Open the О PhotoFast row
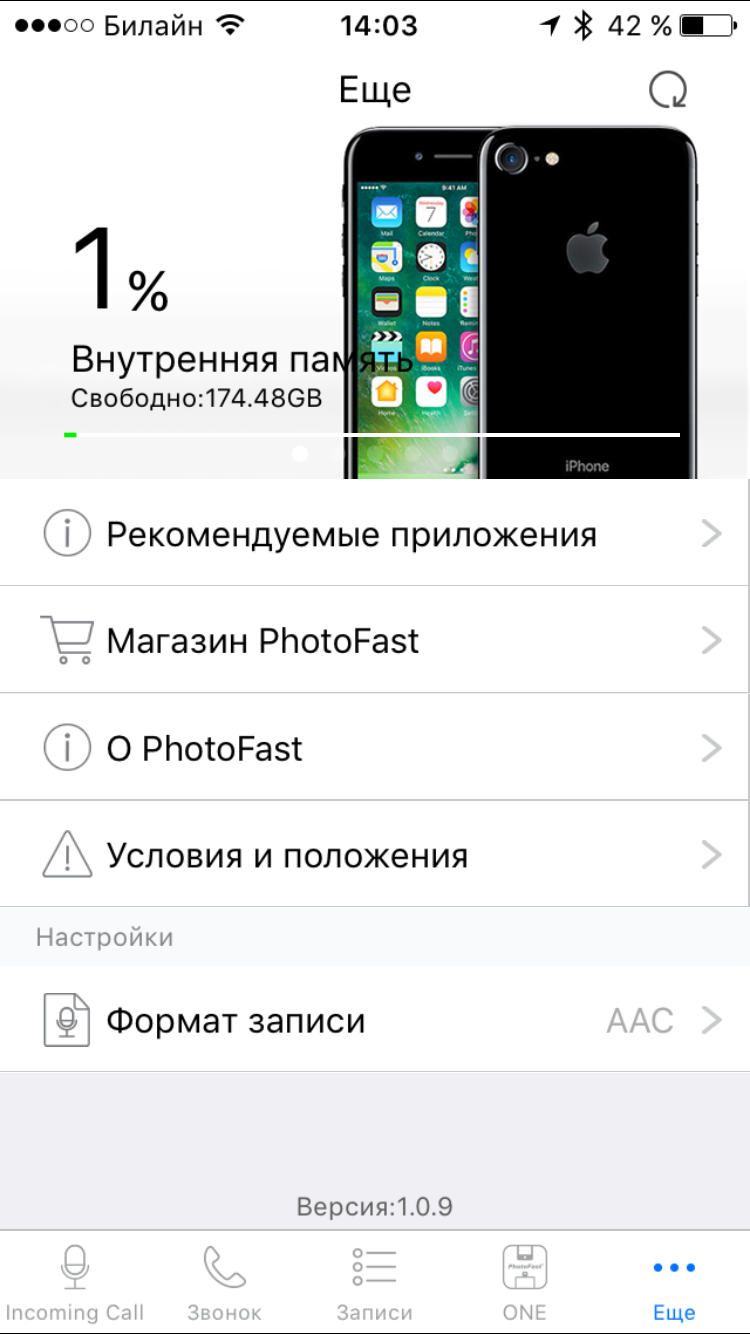 375,747
